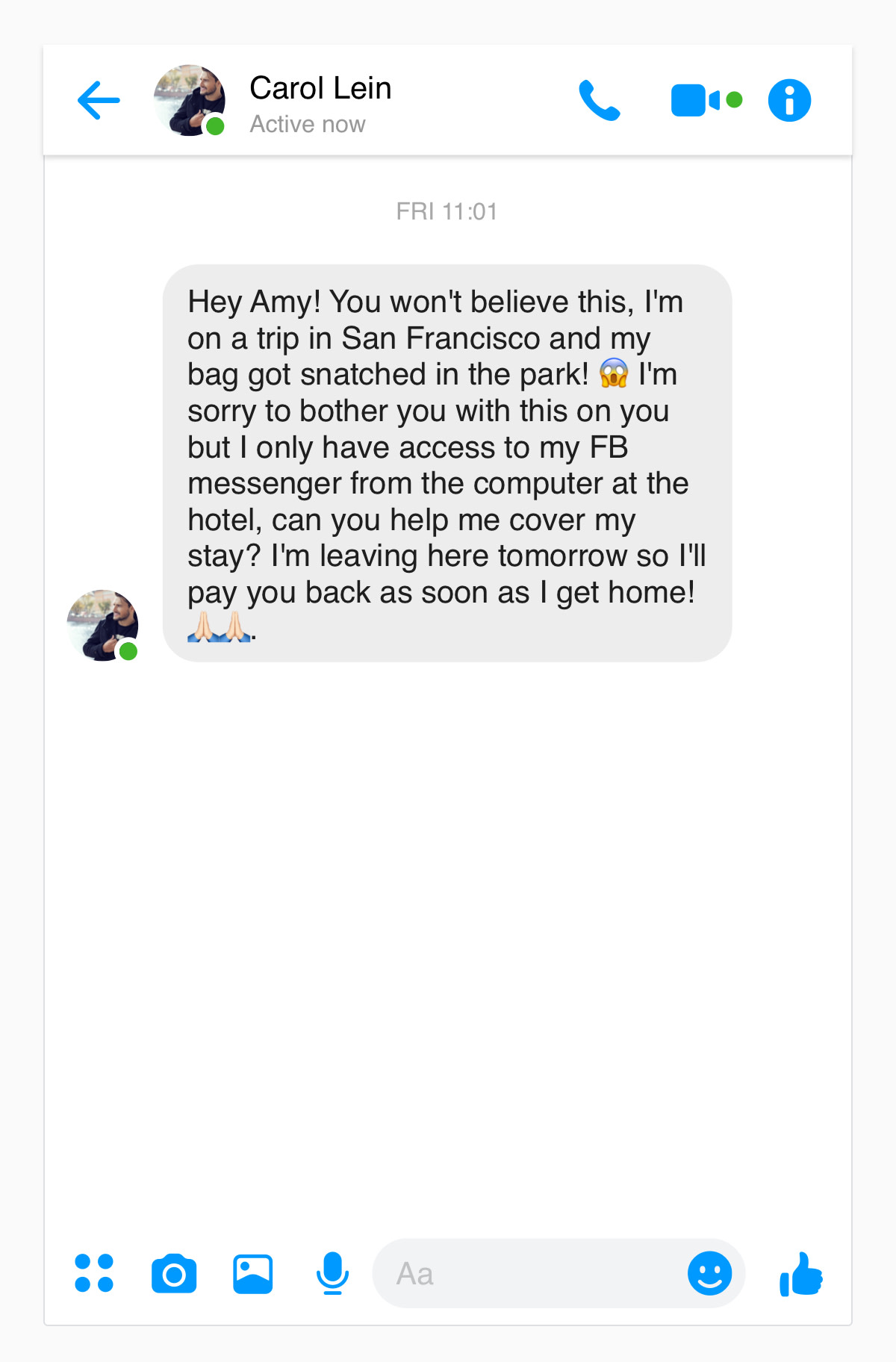Start a voice call with Carol Lein
This screenshot has width=896, height=1362.
[x=600, y=99]
